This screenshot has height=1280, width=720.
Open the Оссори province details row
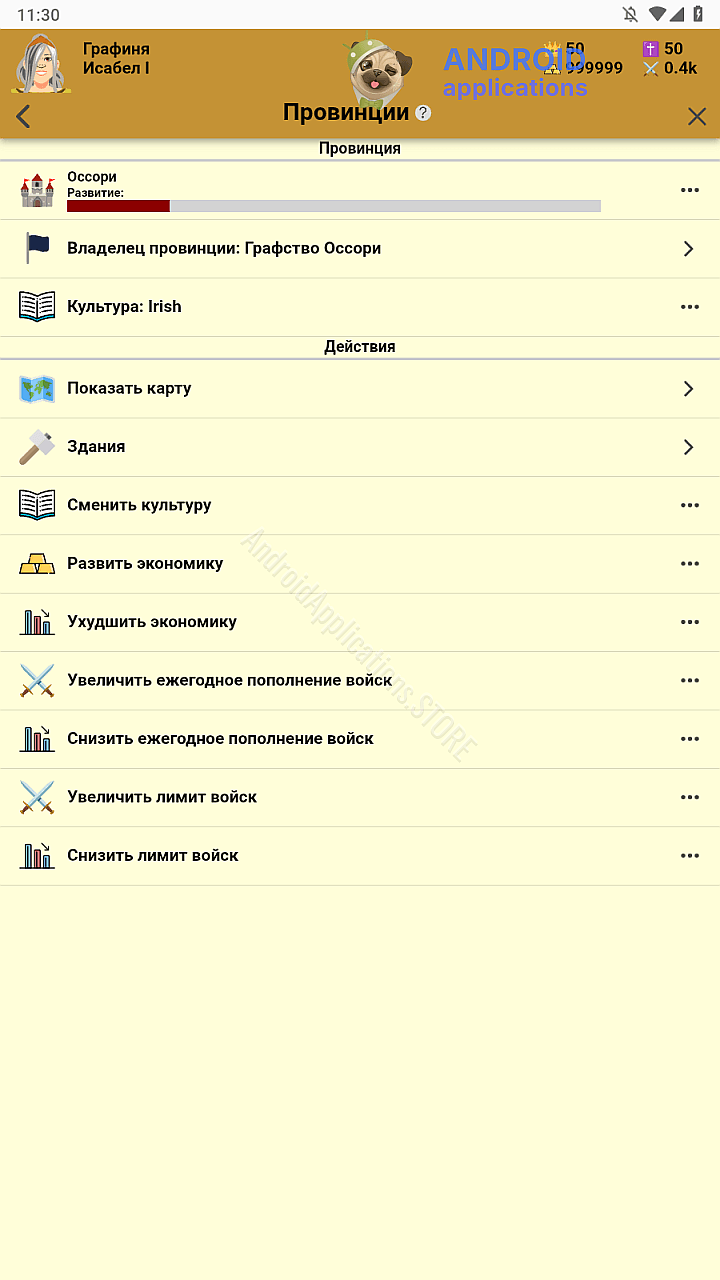click(x=360, y=190)
